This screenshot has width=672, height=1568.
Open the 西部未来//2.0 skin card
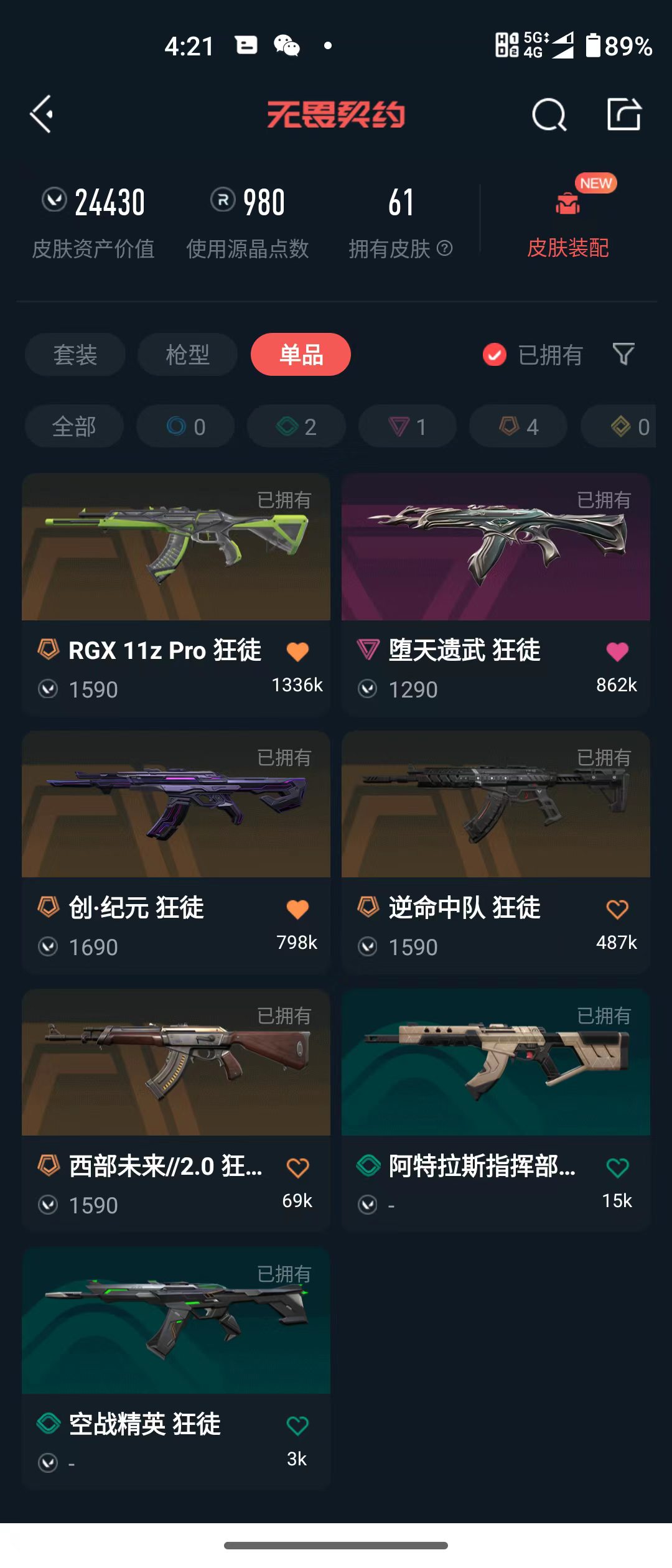[176, 1110]
